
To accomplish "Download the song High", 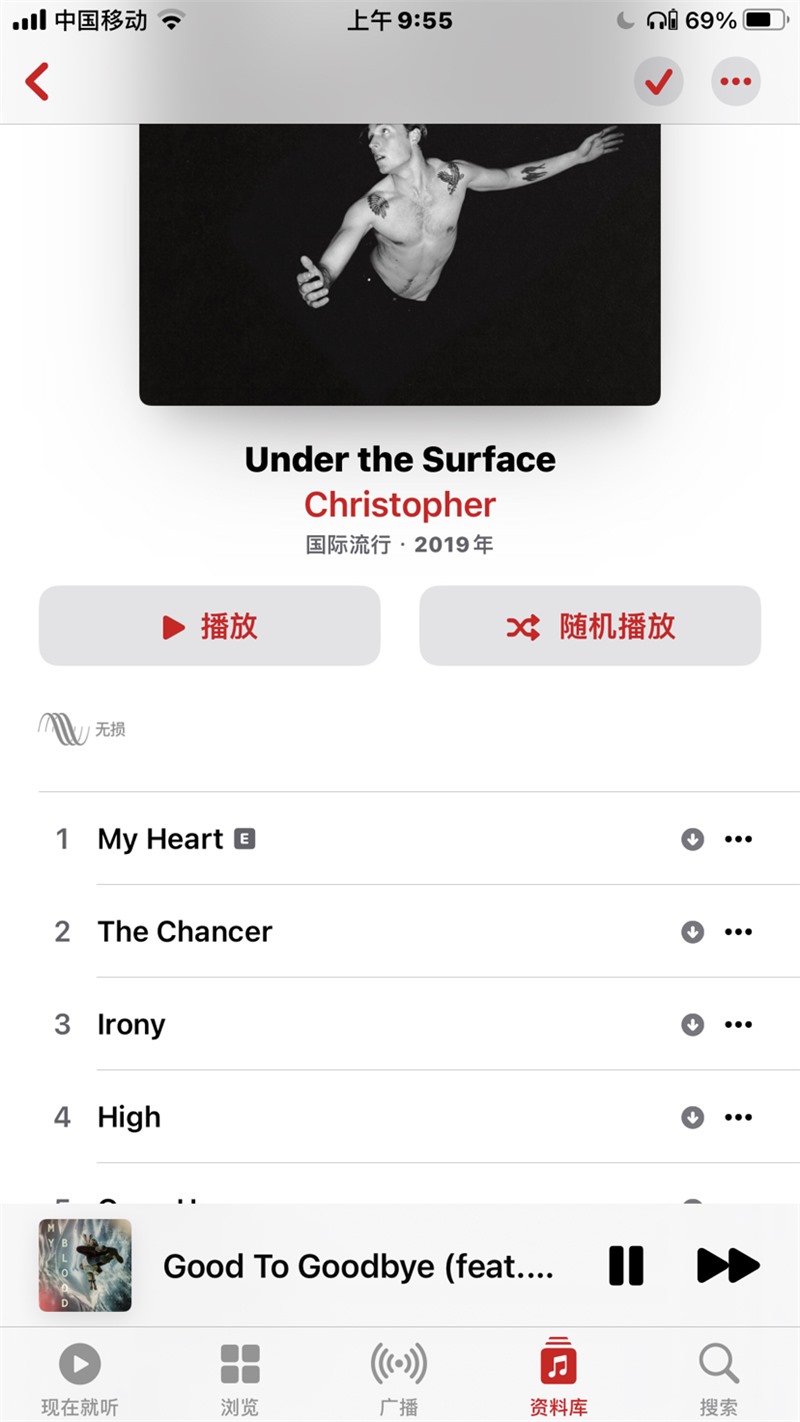I will point(692,1117).
